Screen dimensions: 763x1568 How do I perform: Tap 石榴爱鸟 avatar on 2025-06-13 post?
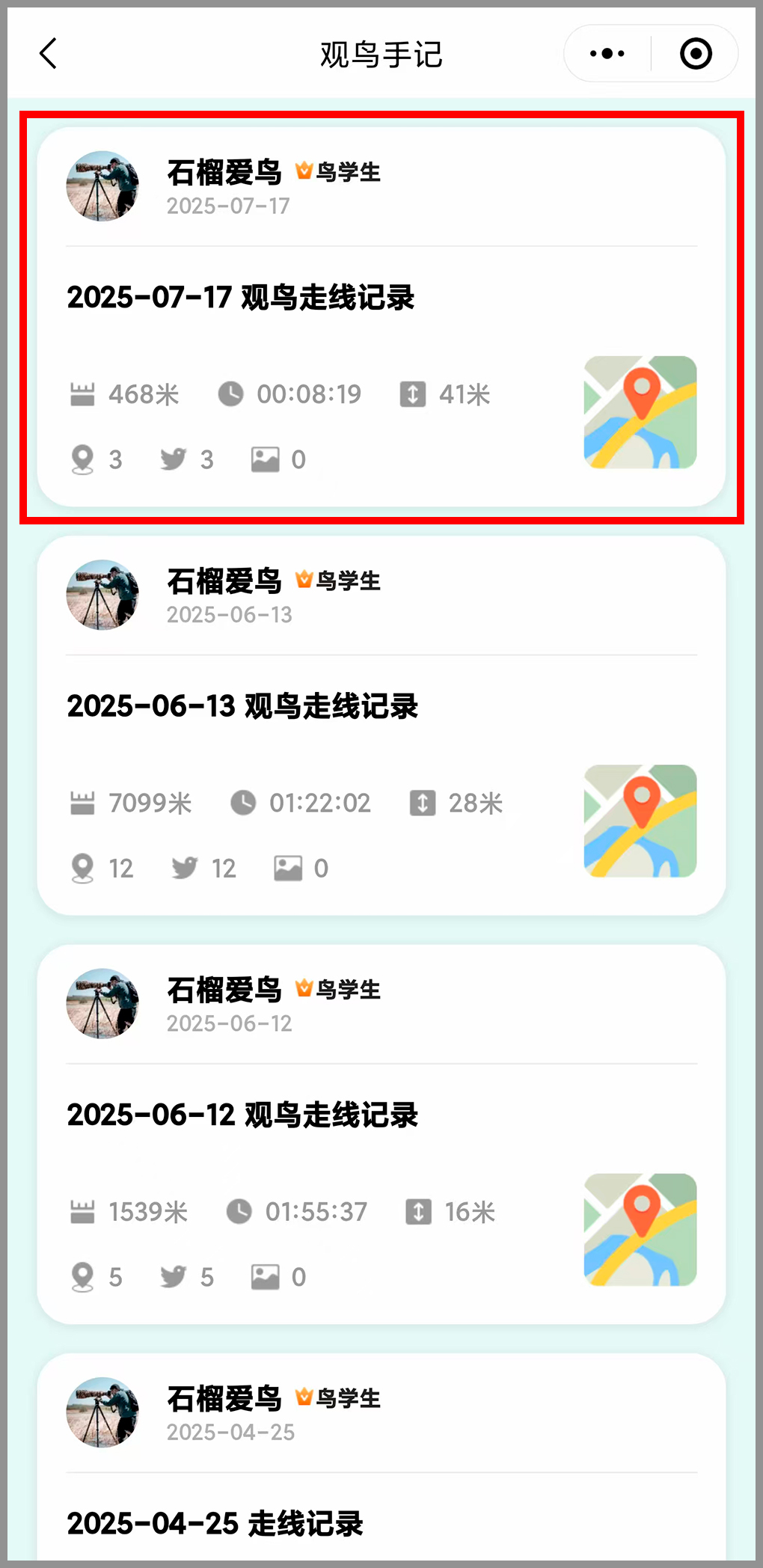pyautogui.click(x=102, y=595)
